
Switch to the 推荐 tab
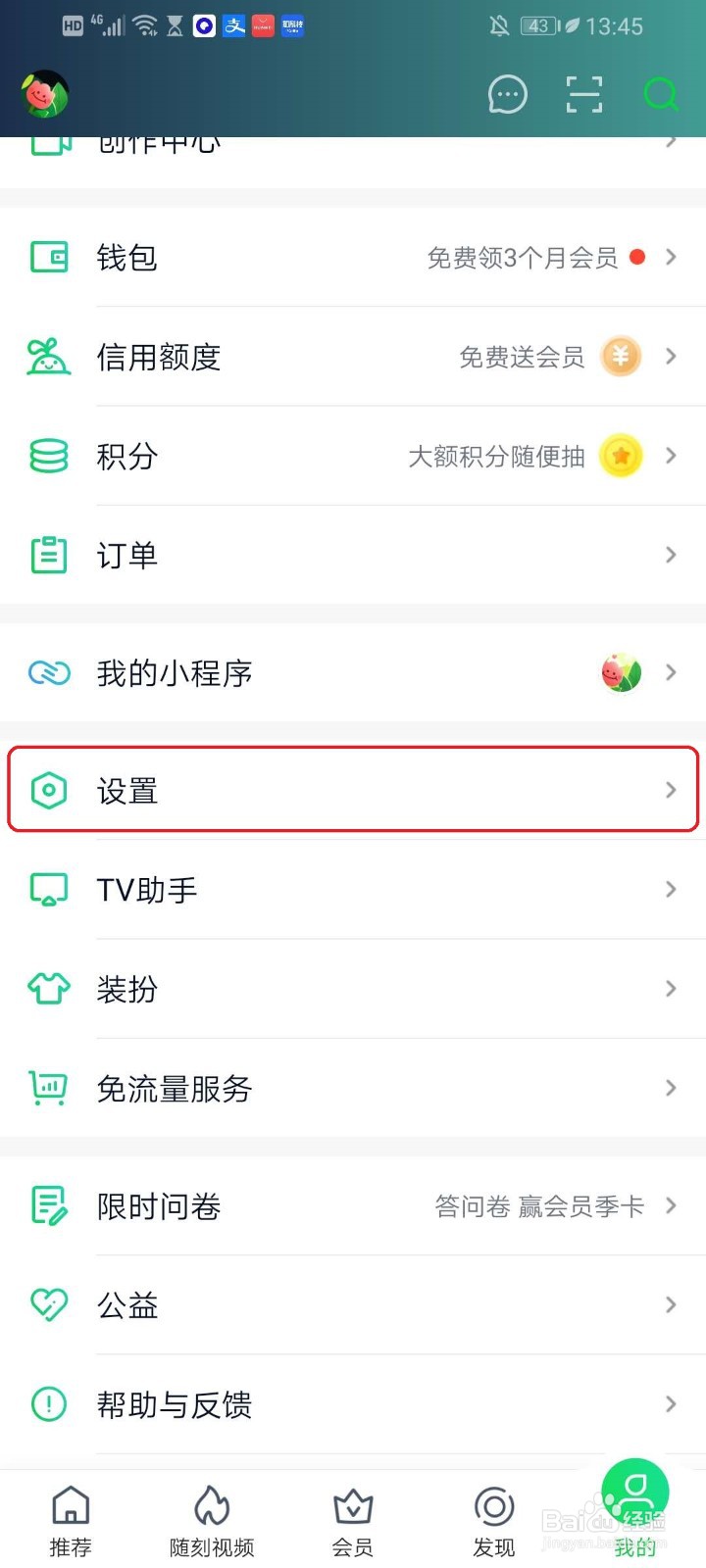[70, 1514]
